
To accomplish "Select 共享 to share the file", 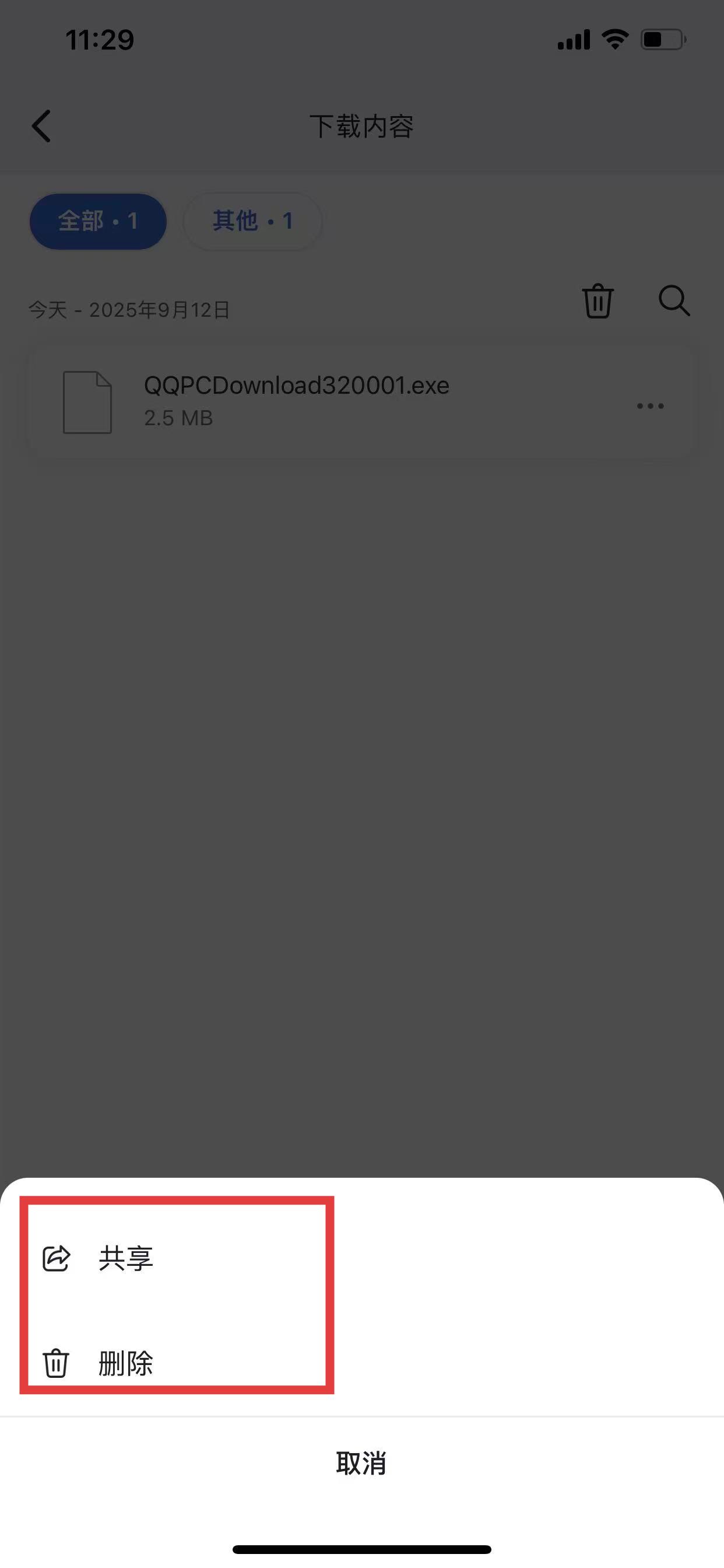I will pos(125,1258).
